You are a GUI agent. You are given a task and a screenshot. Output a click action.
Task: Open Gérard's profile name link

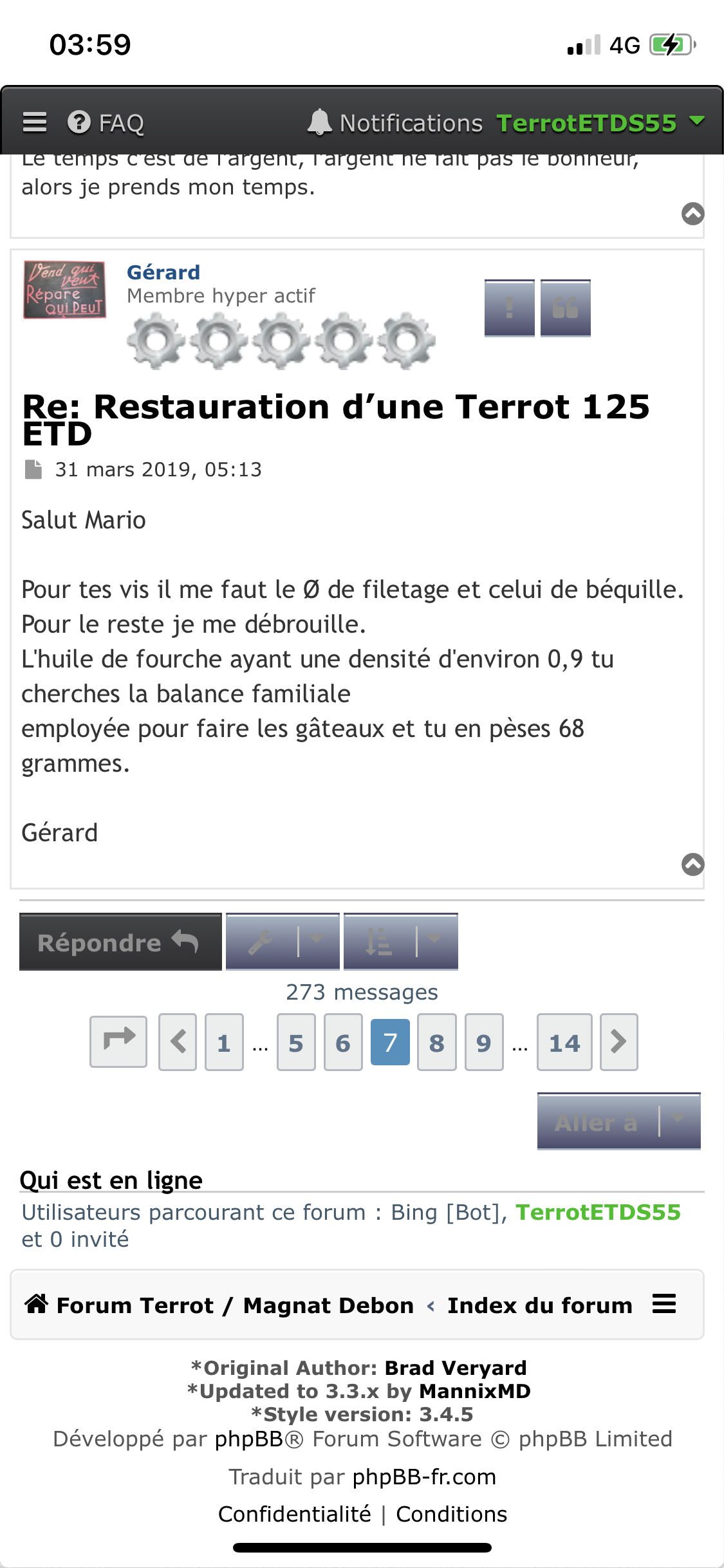pyautogui.click(x=163, y=272)
